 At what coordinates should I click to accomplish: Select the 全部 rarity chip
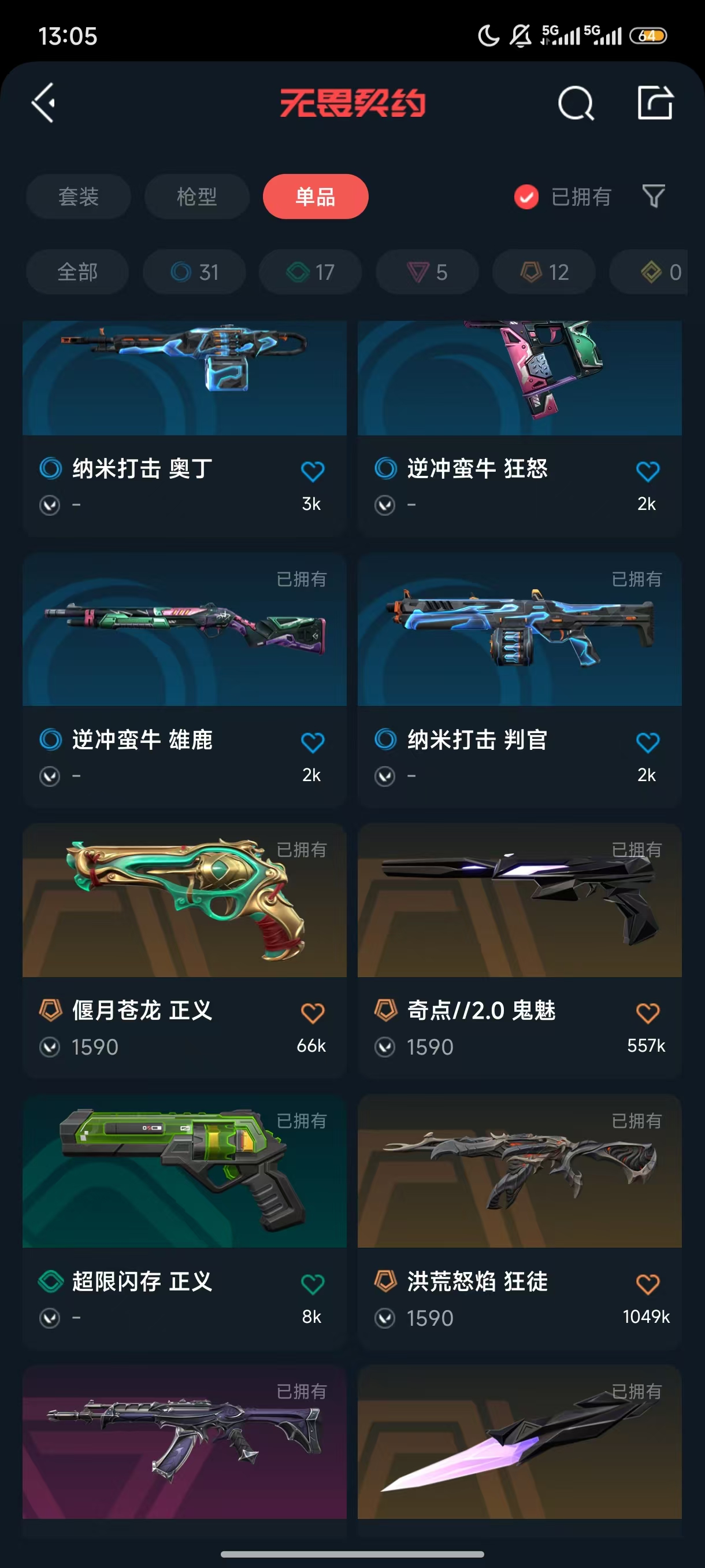tap(77, 272)
